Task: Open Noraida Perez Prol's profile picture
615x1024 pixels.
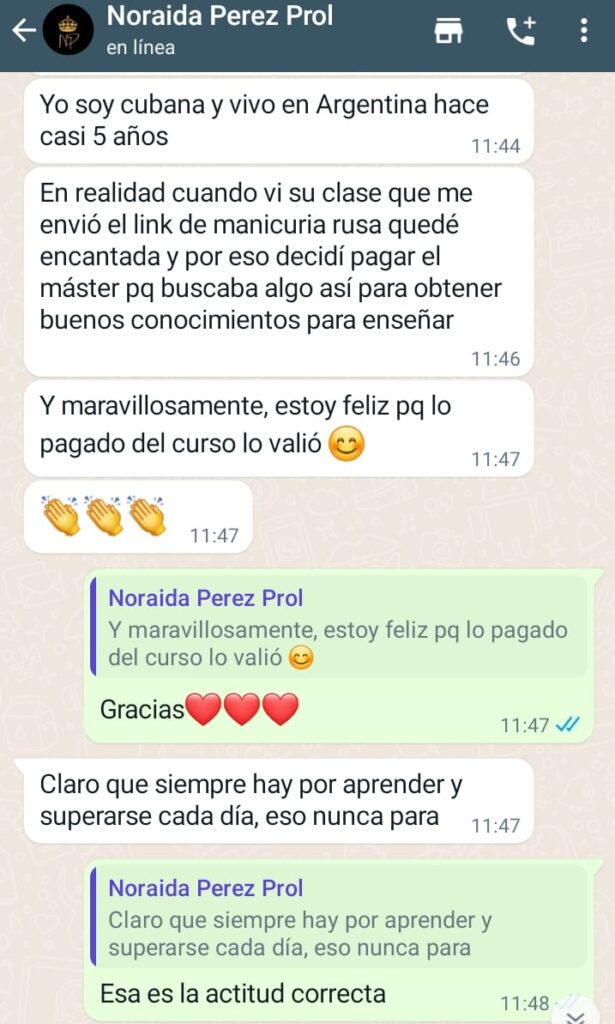Action: point(68,31)
